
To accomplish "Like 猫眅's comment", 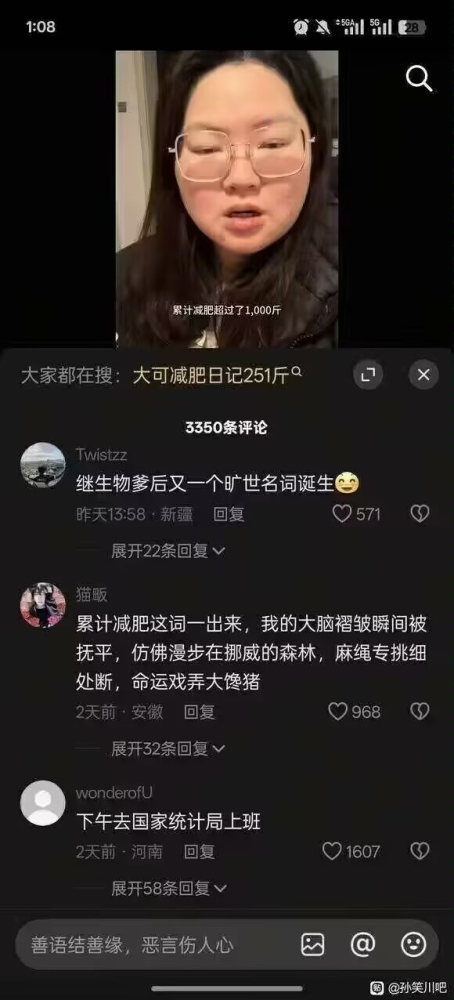I will pos(354,712).
